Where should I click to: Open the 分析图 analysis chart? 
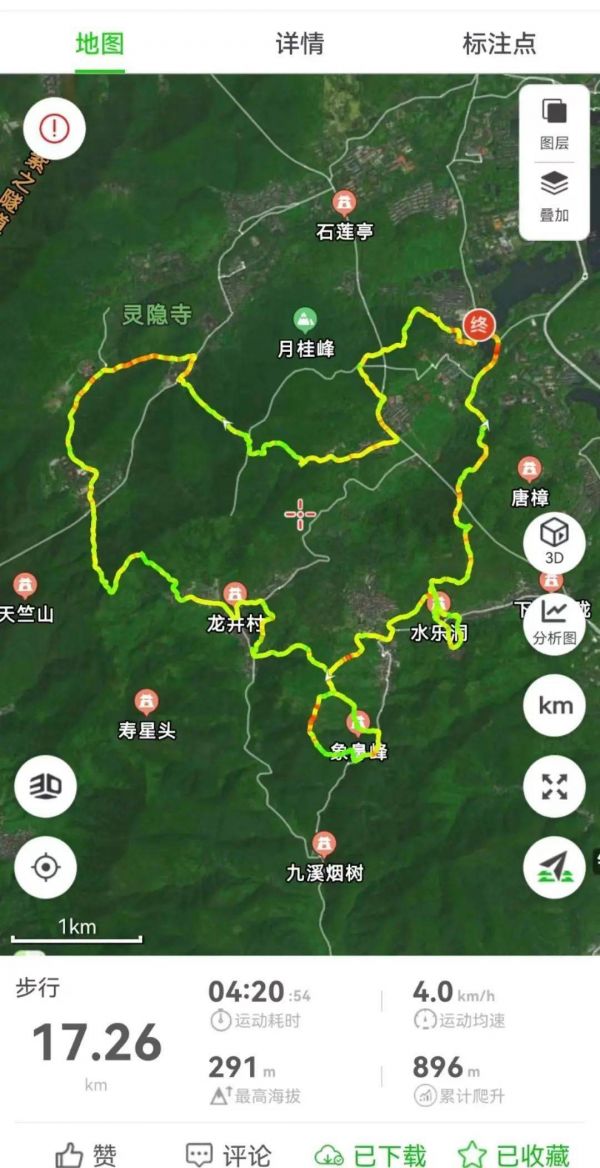pyautogui.click(x=554, y=623)
